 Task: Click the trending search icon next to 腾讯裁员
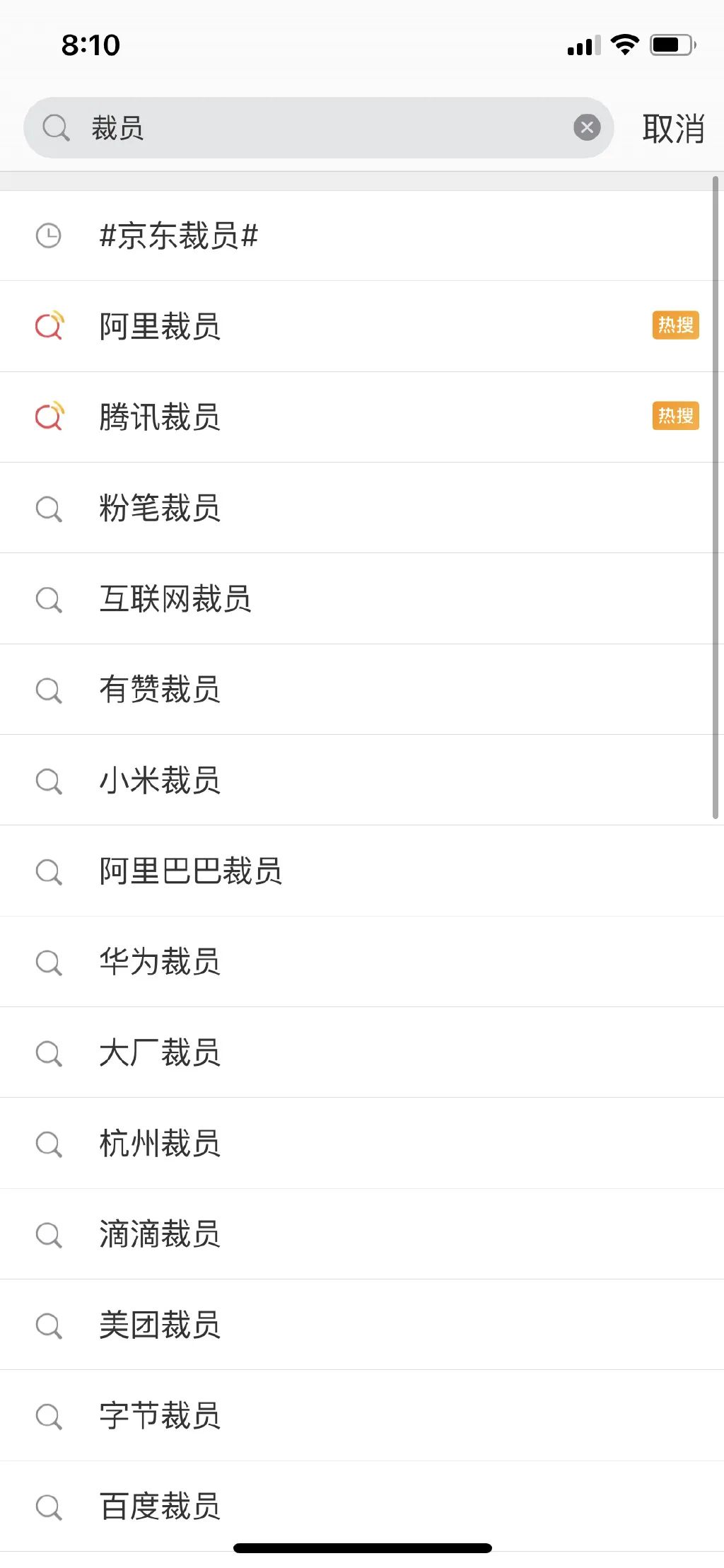[49, 417]
